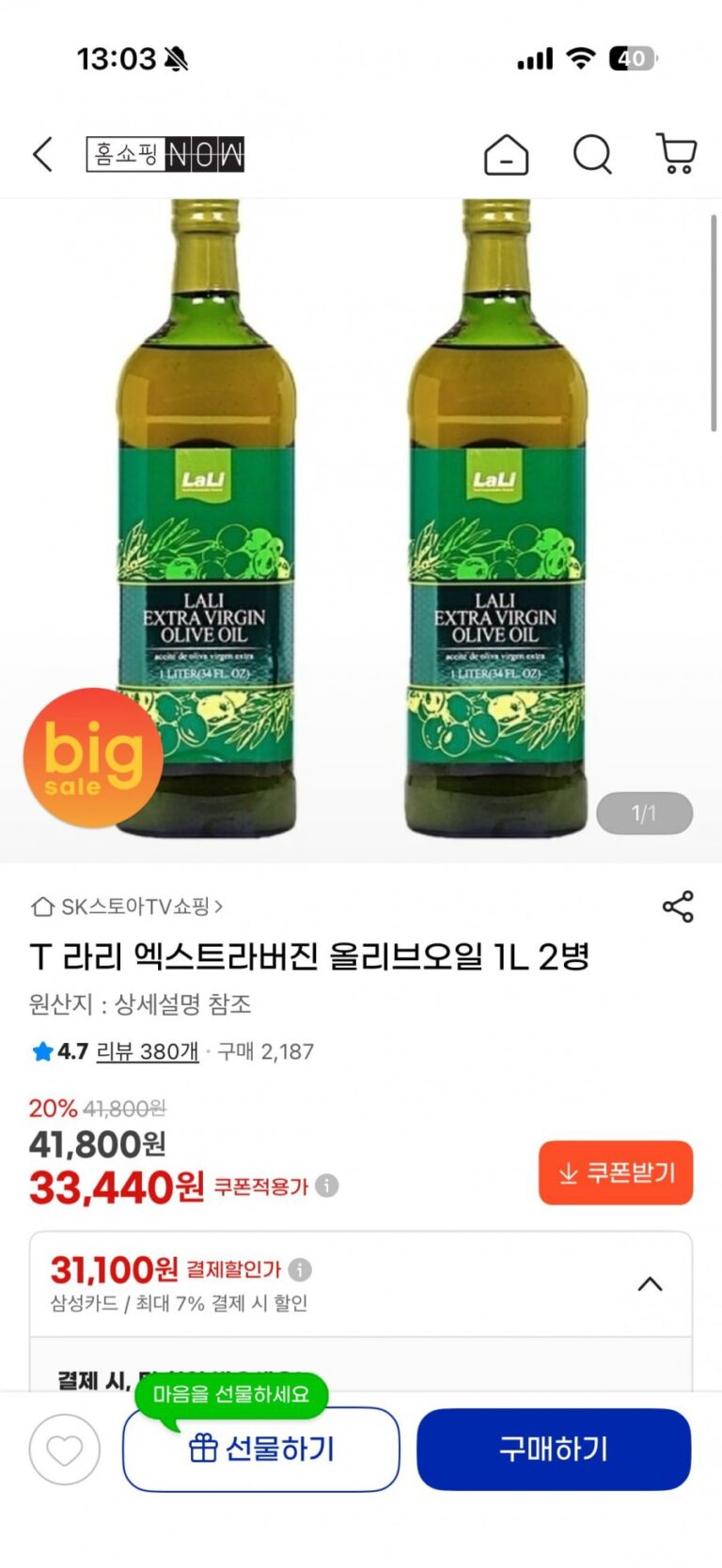Visit the SK스토아TV쇼핑 store page
This screenshot has height=1568, width=722.
click(x=128, y=907)
